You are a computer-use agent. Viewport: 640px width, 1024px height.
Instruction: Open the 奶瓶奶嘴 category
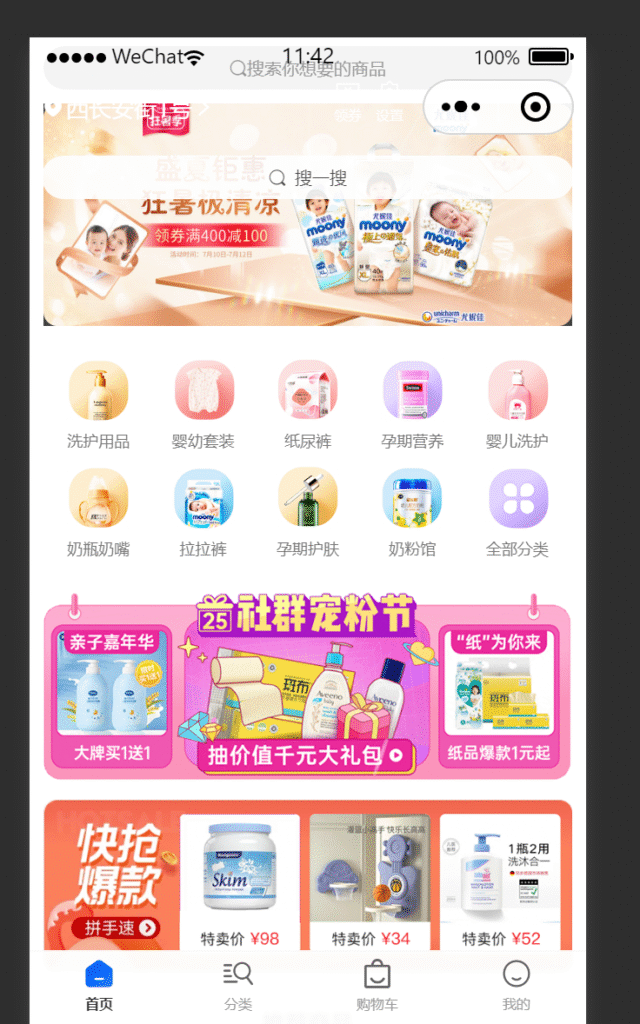98,511
